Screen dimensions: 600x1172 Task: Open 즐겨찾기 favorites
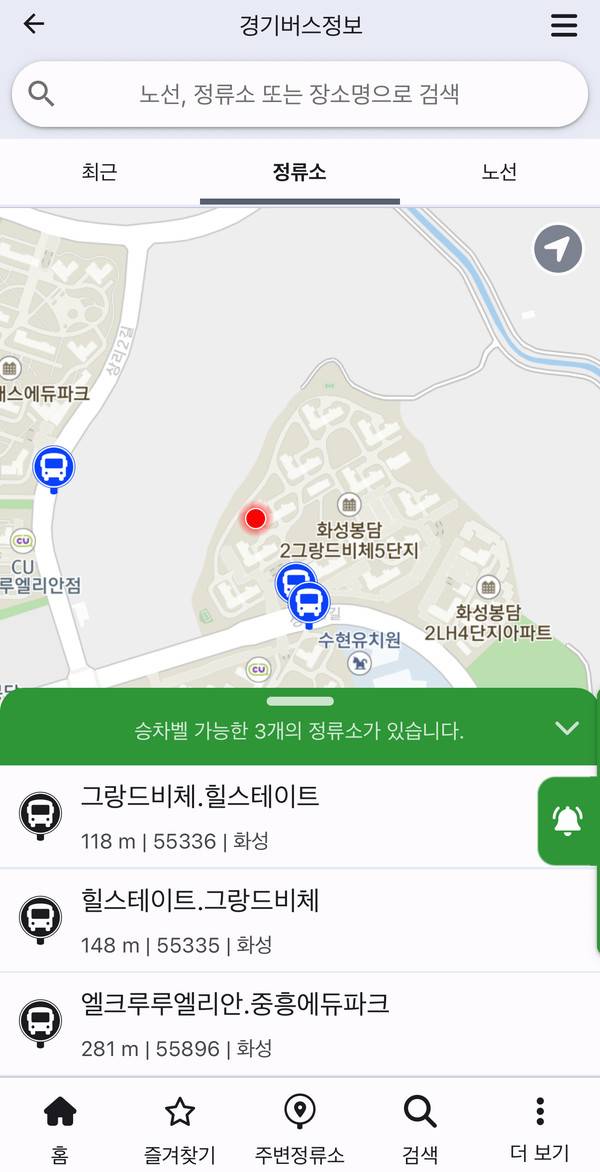click(x=180, y=1127)
